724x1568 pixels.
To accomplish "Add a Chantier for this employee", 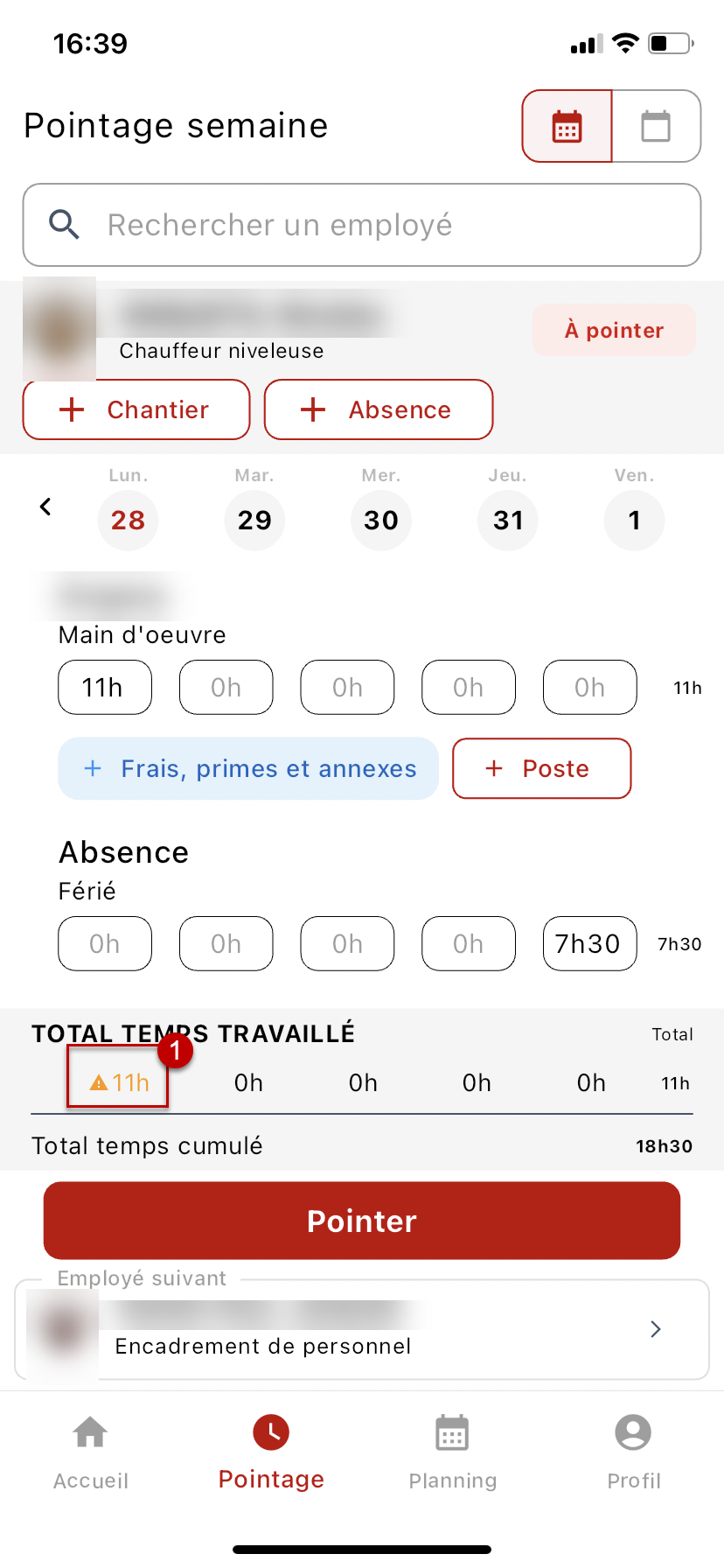I will click(x=136, y=409).
